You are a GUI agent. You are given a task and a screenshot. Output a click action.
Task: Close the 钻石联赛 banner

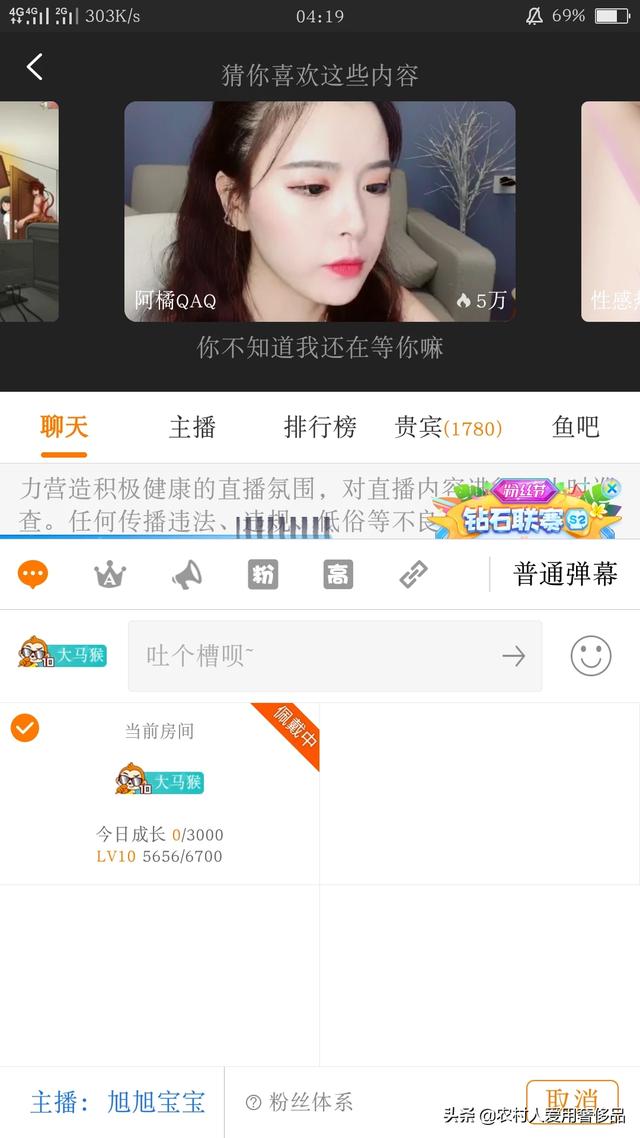click(x=612, y=488)
